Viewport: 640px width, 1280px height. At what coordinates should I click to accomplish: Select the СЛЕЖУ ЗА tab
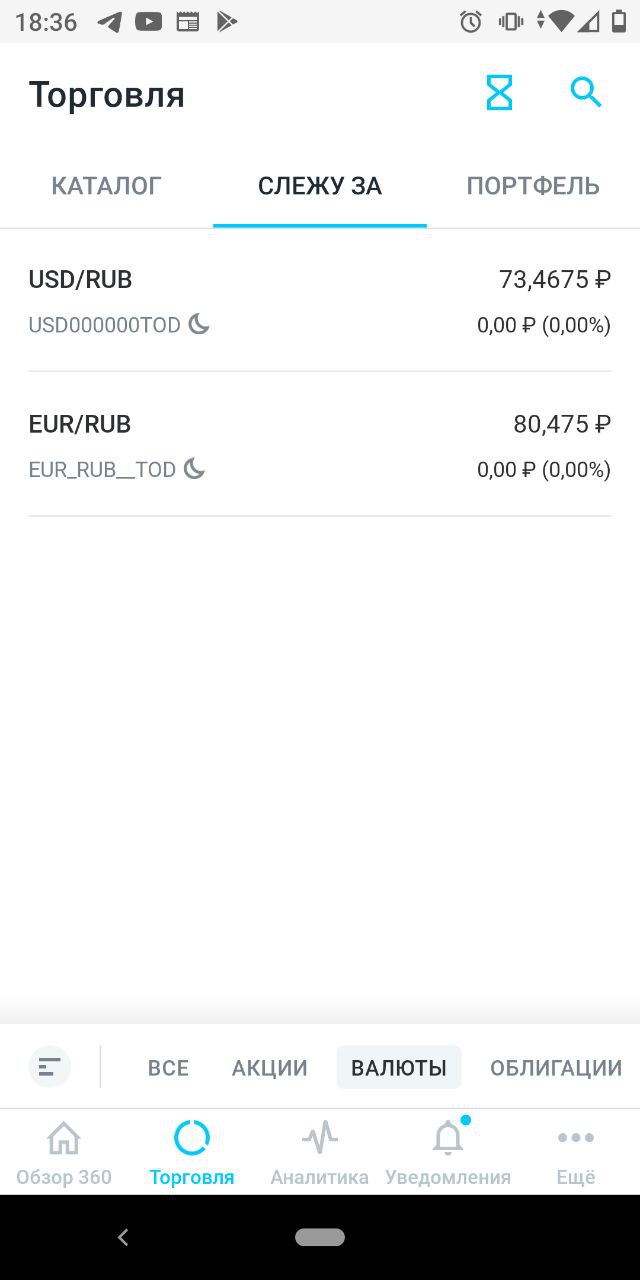pos(320,186)
